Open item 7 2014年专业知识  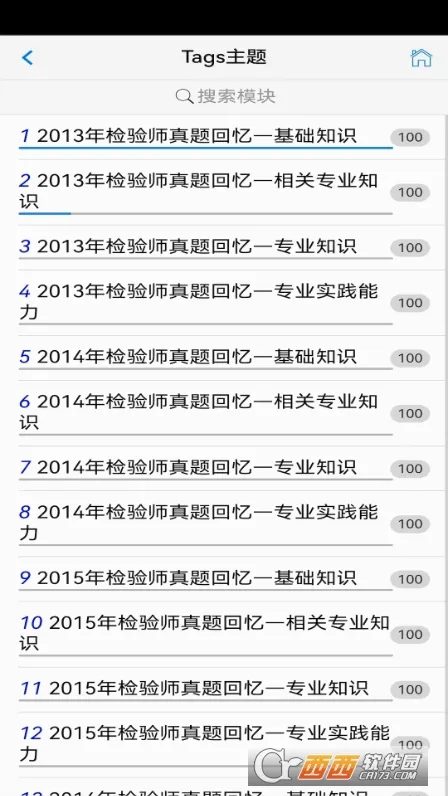(x=224, y=468)
